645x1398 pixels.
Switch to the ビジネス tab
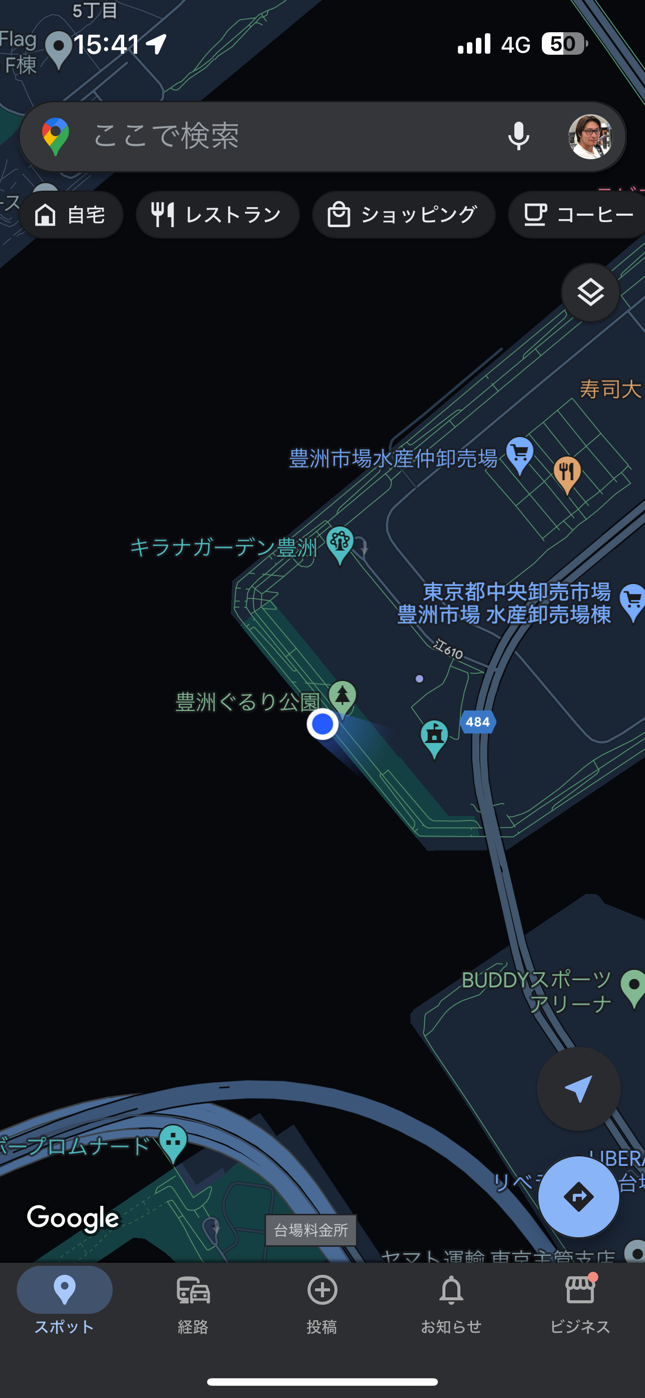coord(580,1305)
